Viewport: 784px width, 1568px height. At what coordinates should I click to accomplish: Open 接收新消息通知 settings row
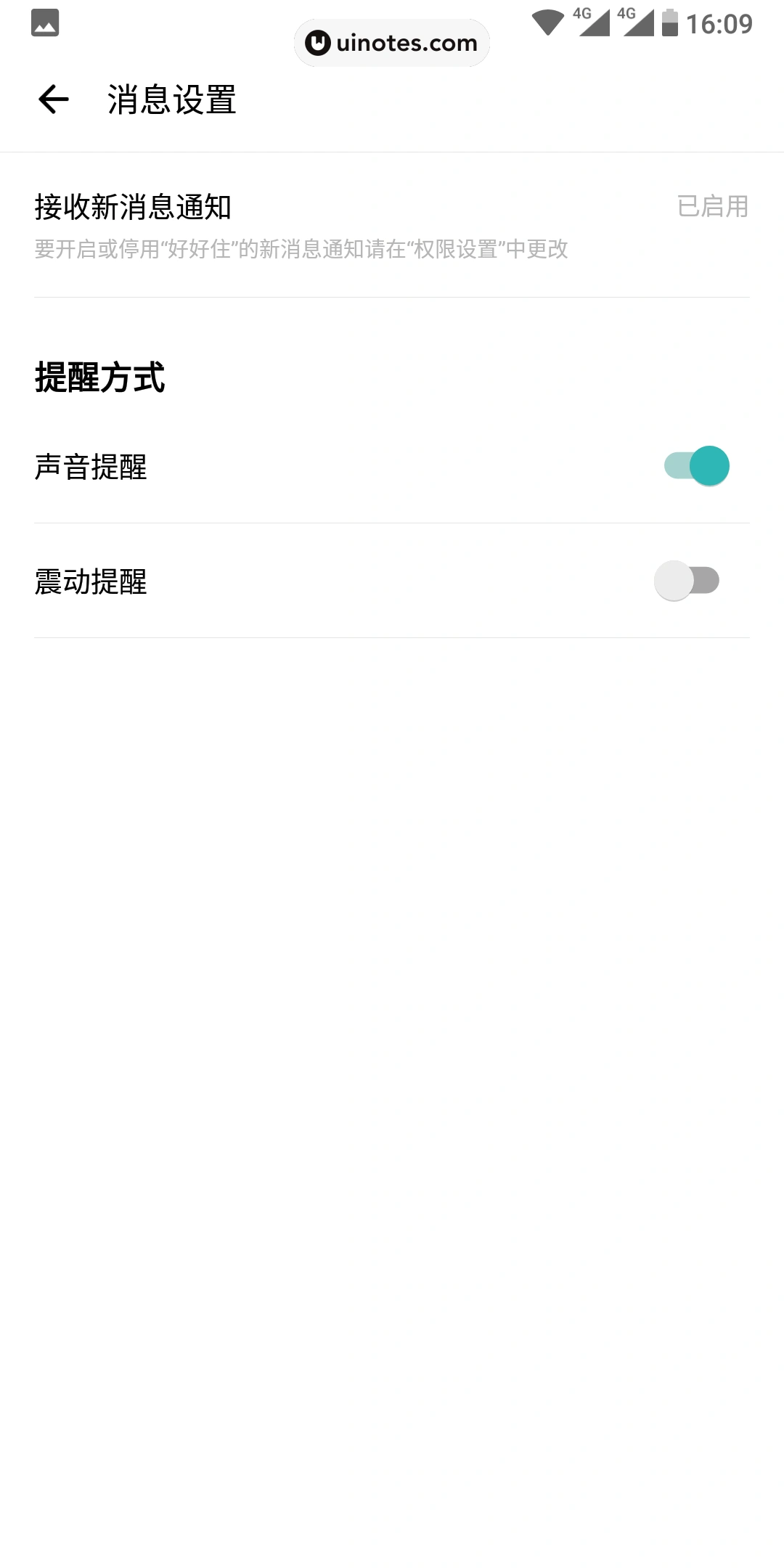coord(392,206)
